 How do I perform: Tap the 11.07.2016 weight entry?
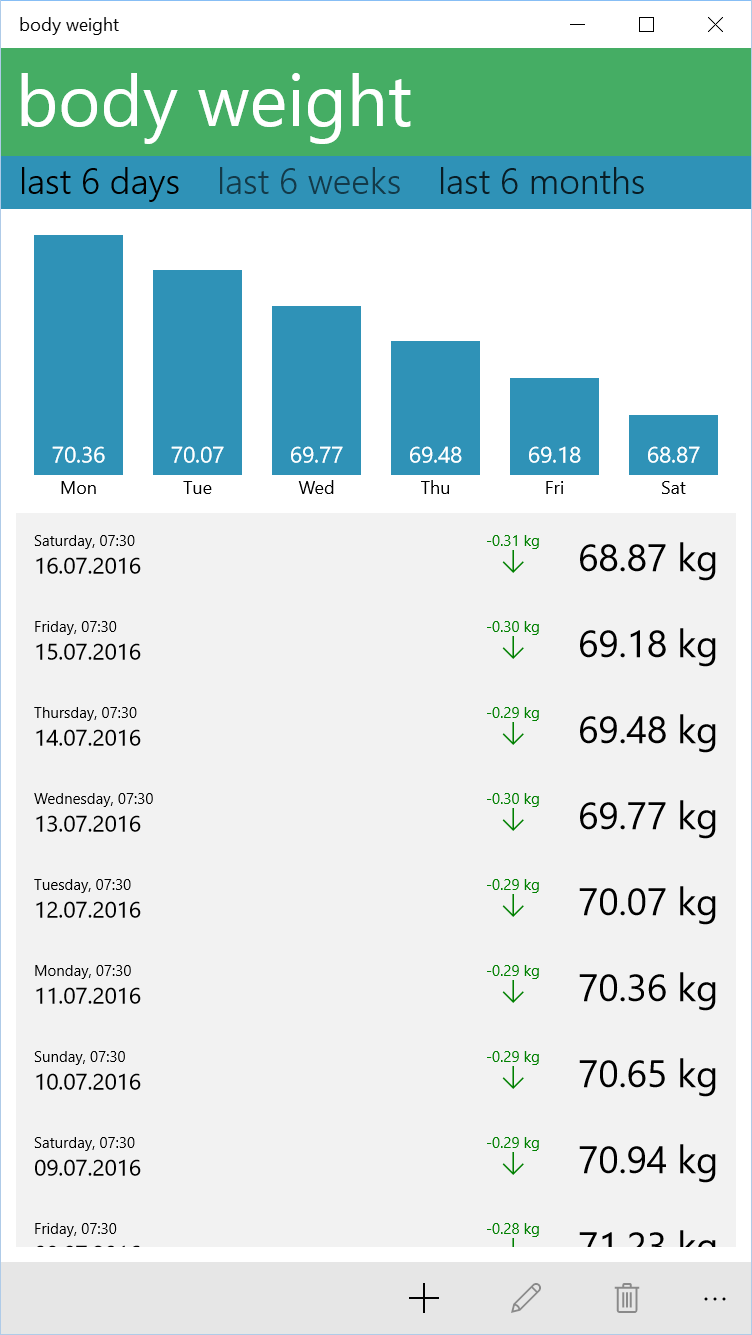376,986
